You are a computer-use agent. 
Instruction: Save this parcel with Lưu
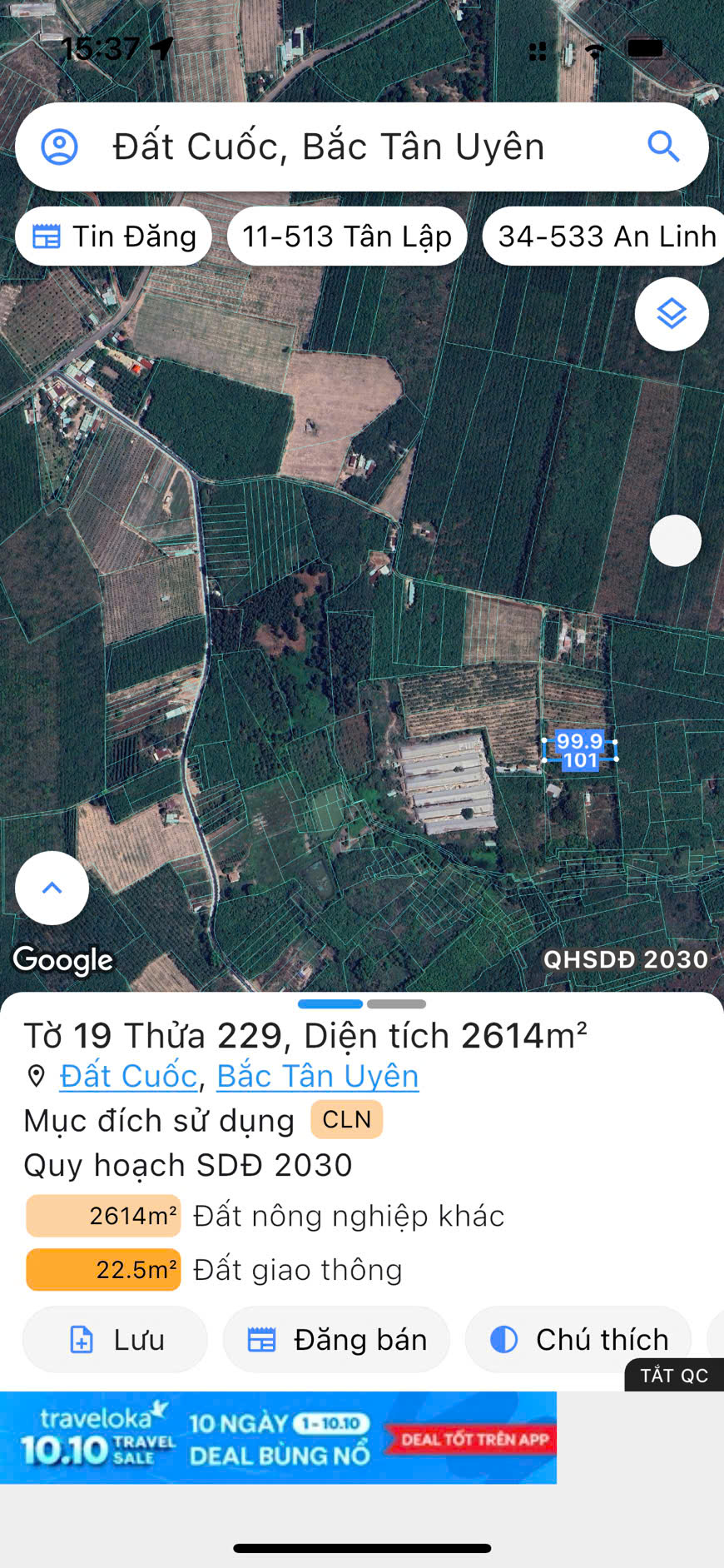[x=115, y=1340]
